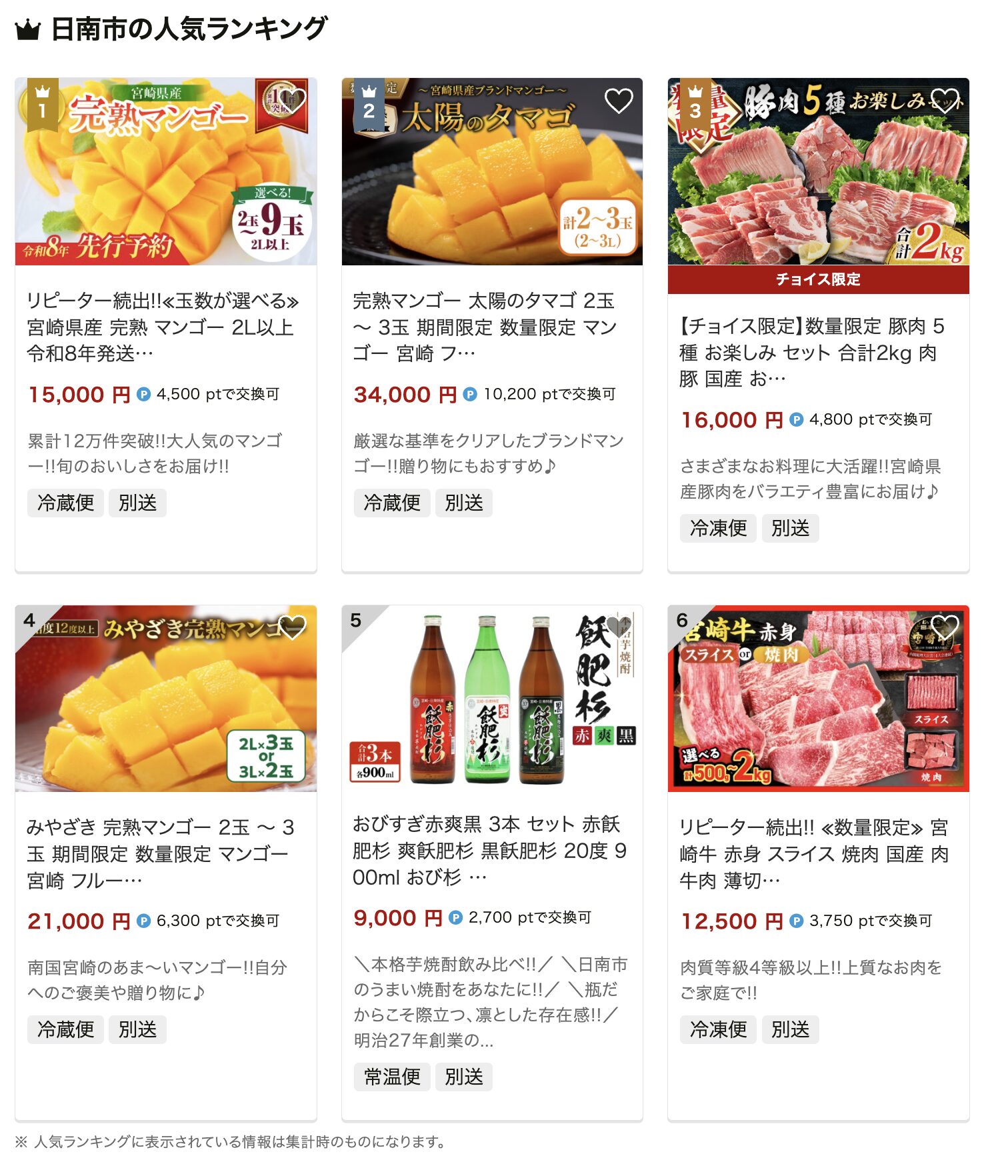1008x1176 pixels.
Task: Save the 飫肥杉 shochu set to favorites
Action: tap(619, 627)
